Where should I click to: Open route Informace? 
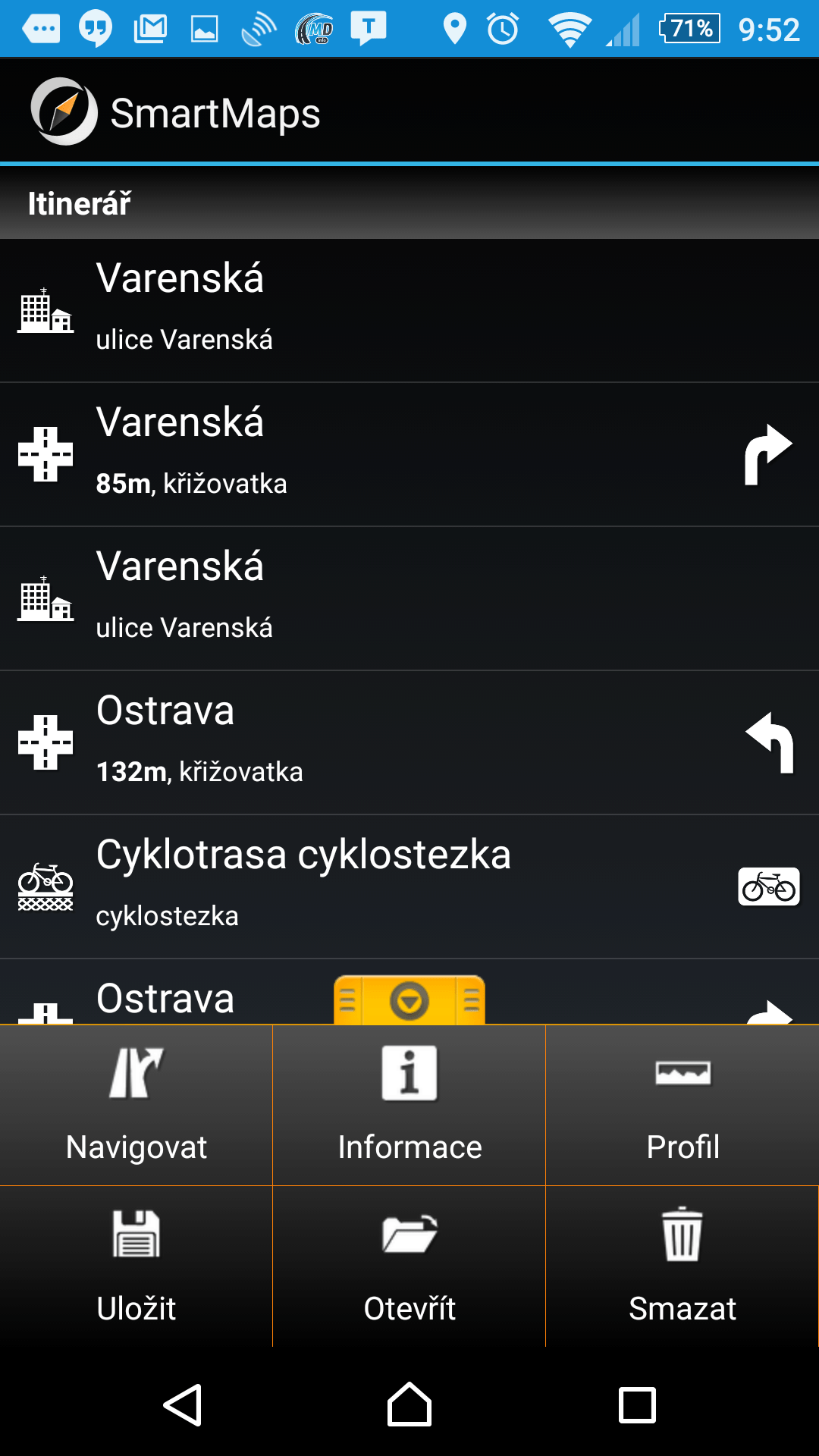tap(409, 1105)
